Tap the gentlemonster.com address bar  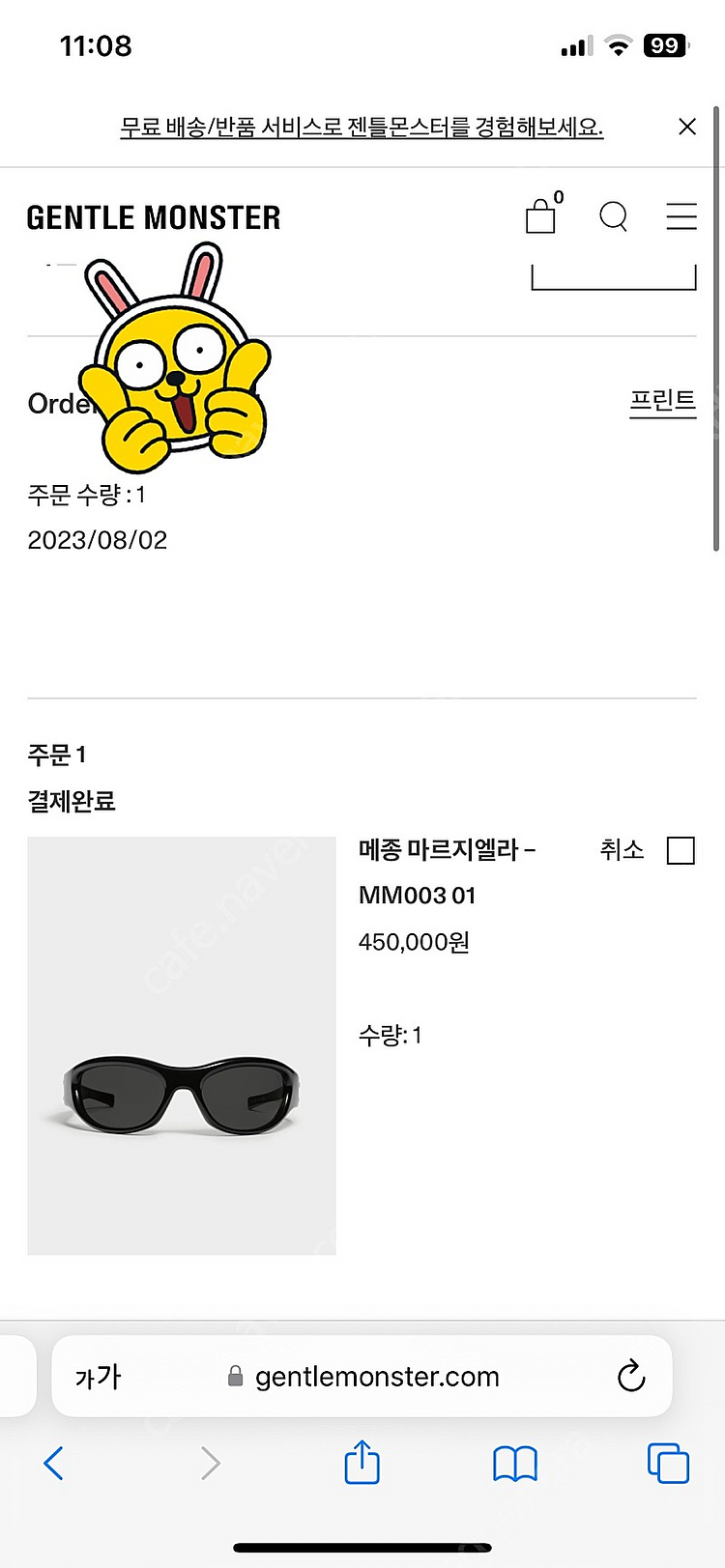(x=377, y=1377)
